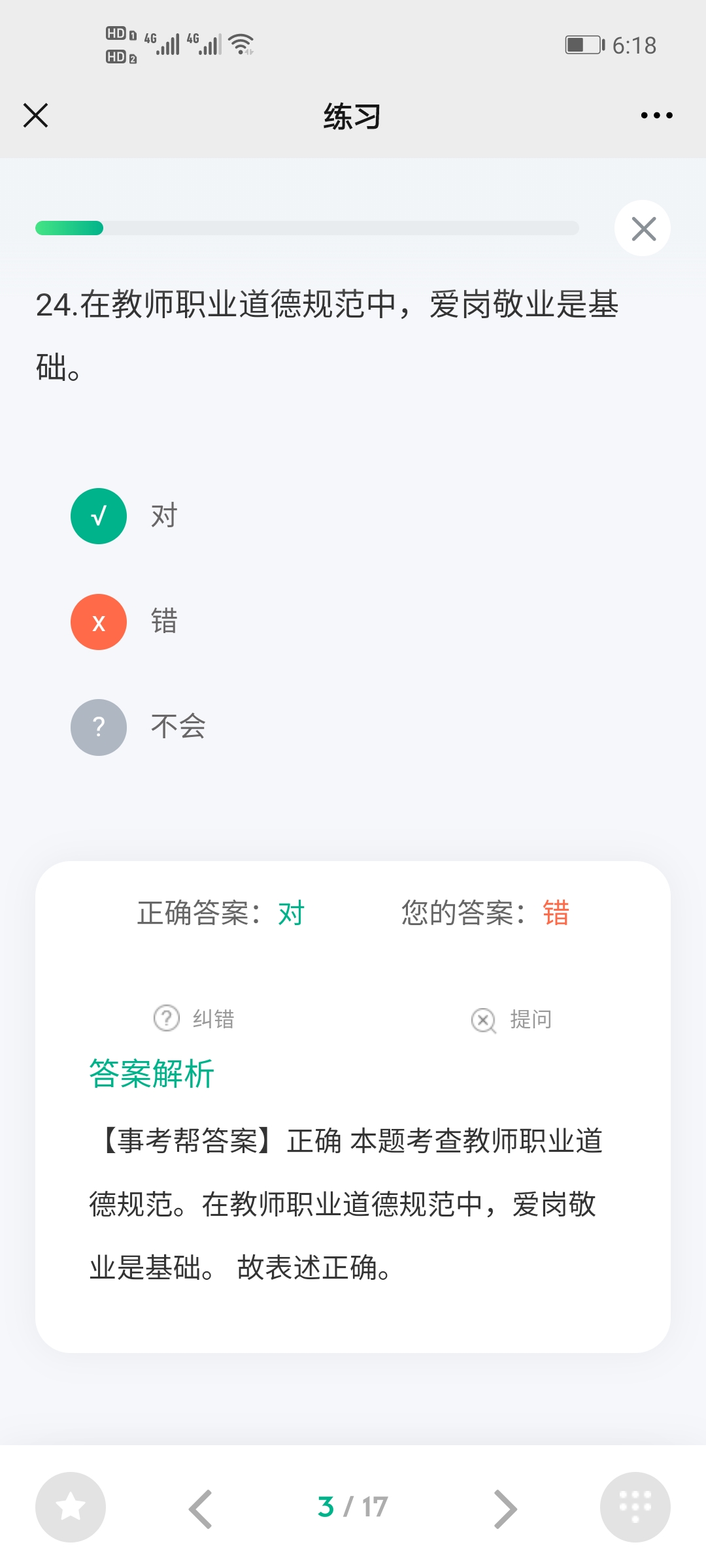Image resolution: width=706 pixels, height=1568 pixels.
Task: Report an error via 纠错
Action: 193,1019
